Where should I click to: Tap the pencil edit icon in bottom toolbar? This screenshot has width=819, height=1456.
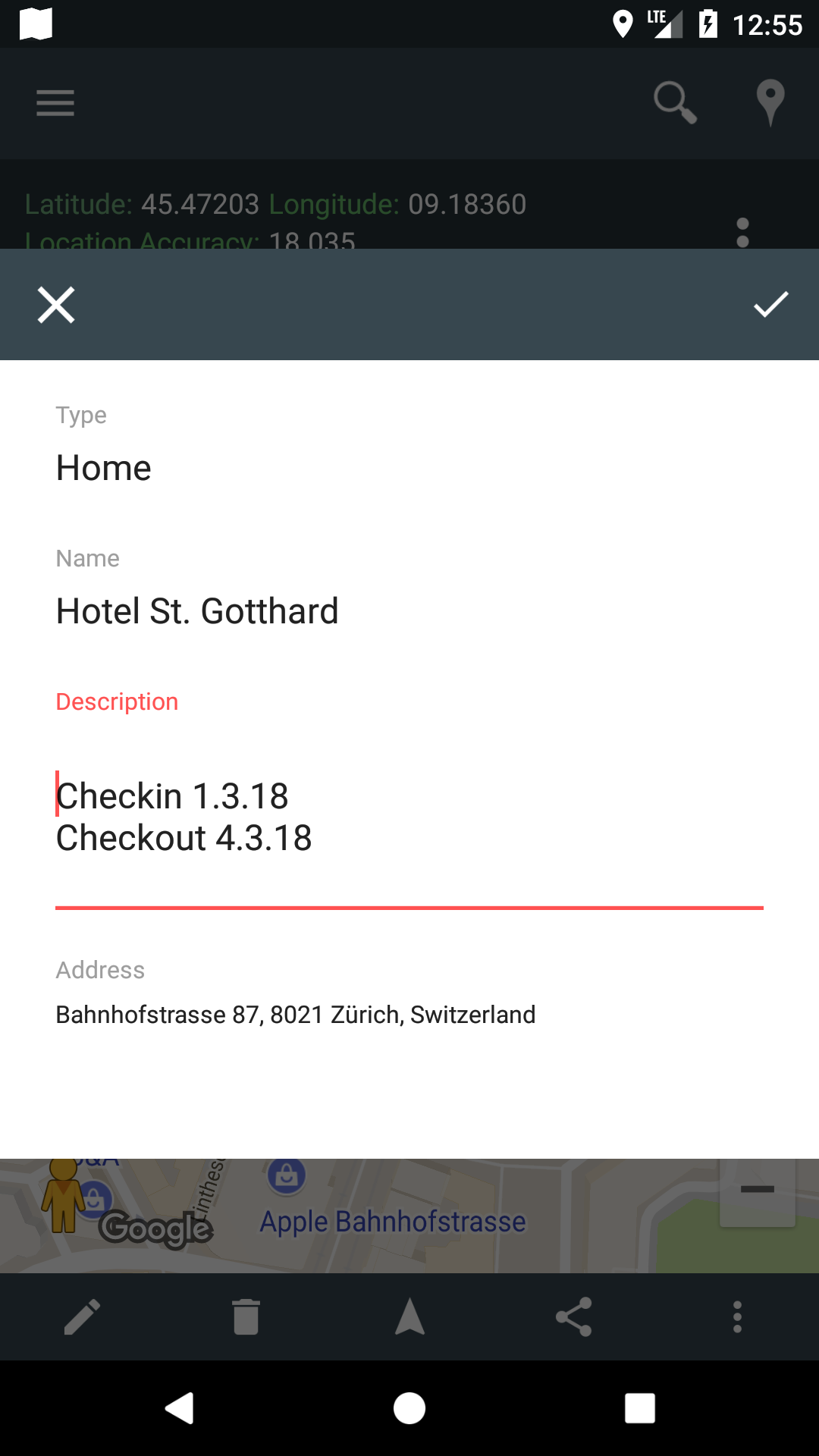coord(83,1317)
